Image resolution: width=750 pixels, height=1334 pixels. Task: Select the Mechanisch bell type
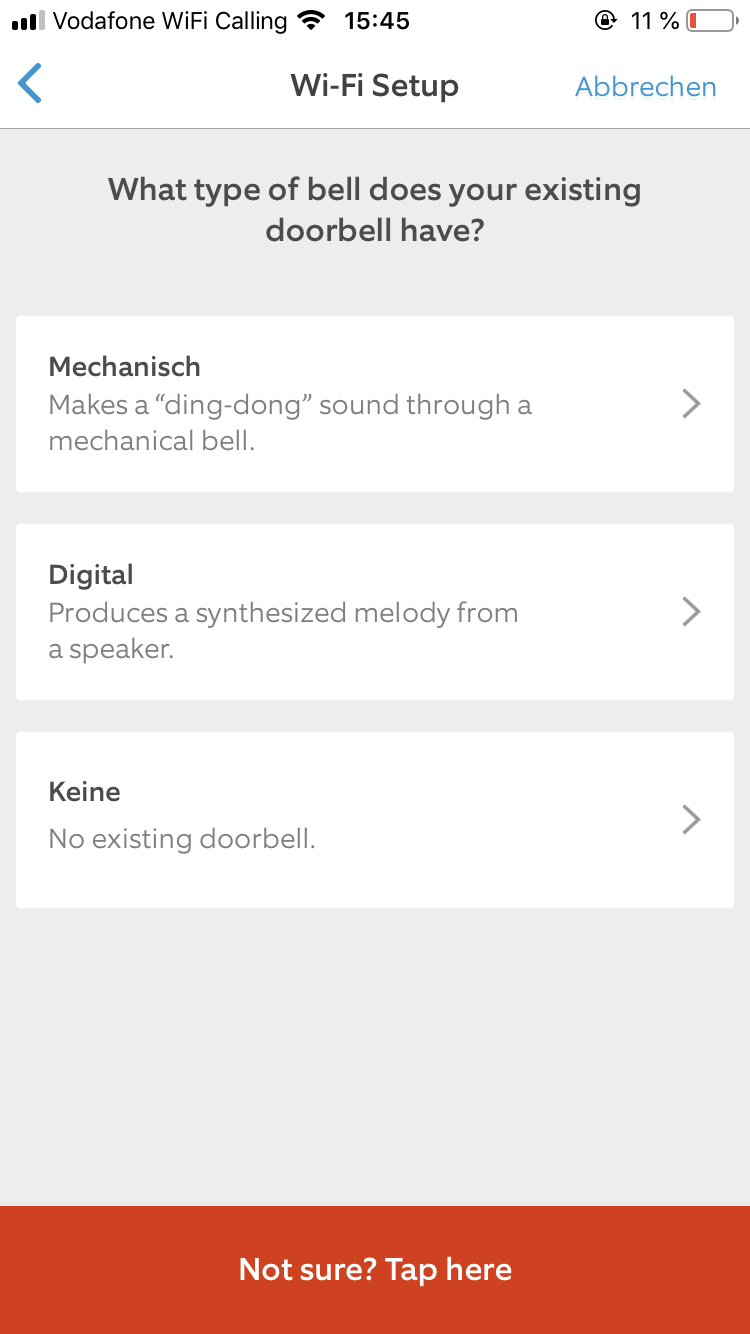point(375,404)
